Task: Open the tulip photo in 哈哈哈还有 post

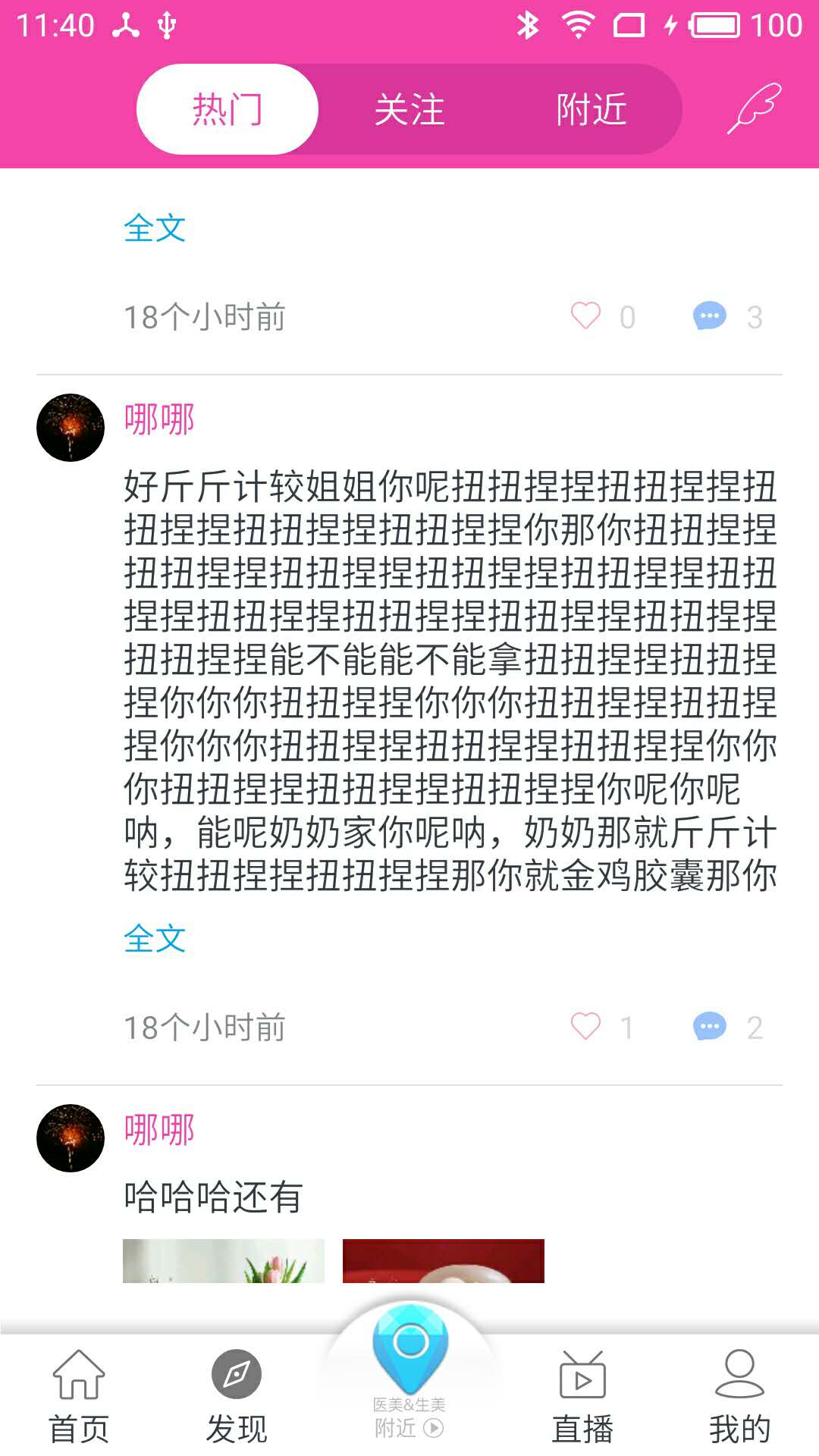Action: (224, 1261)
